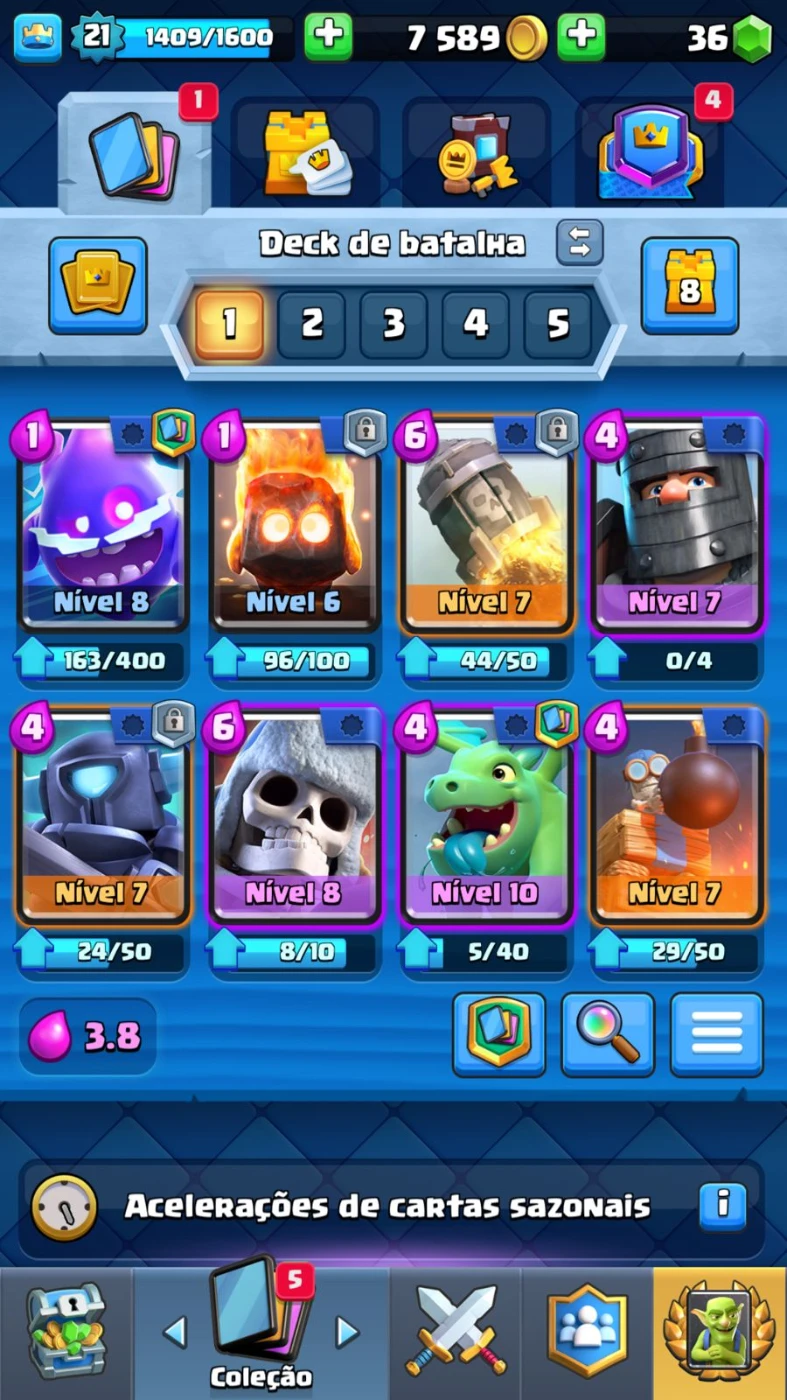Screen dimensions: 787x1400
Task: Select the Electro Spirit card level 8
Action: click(102, 527)
